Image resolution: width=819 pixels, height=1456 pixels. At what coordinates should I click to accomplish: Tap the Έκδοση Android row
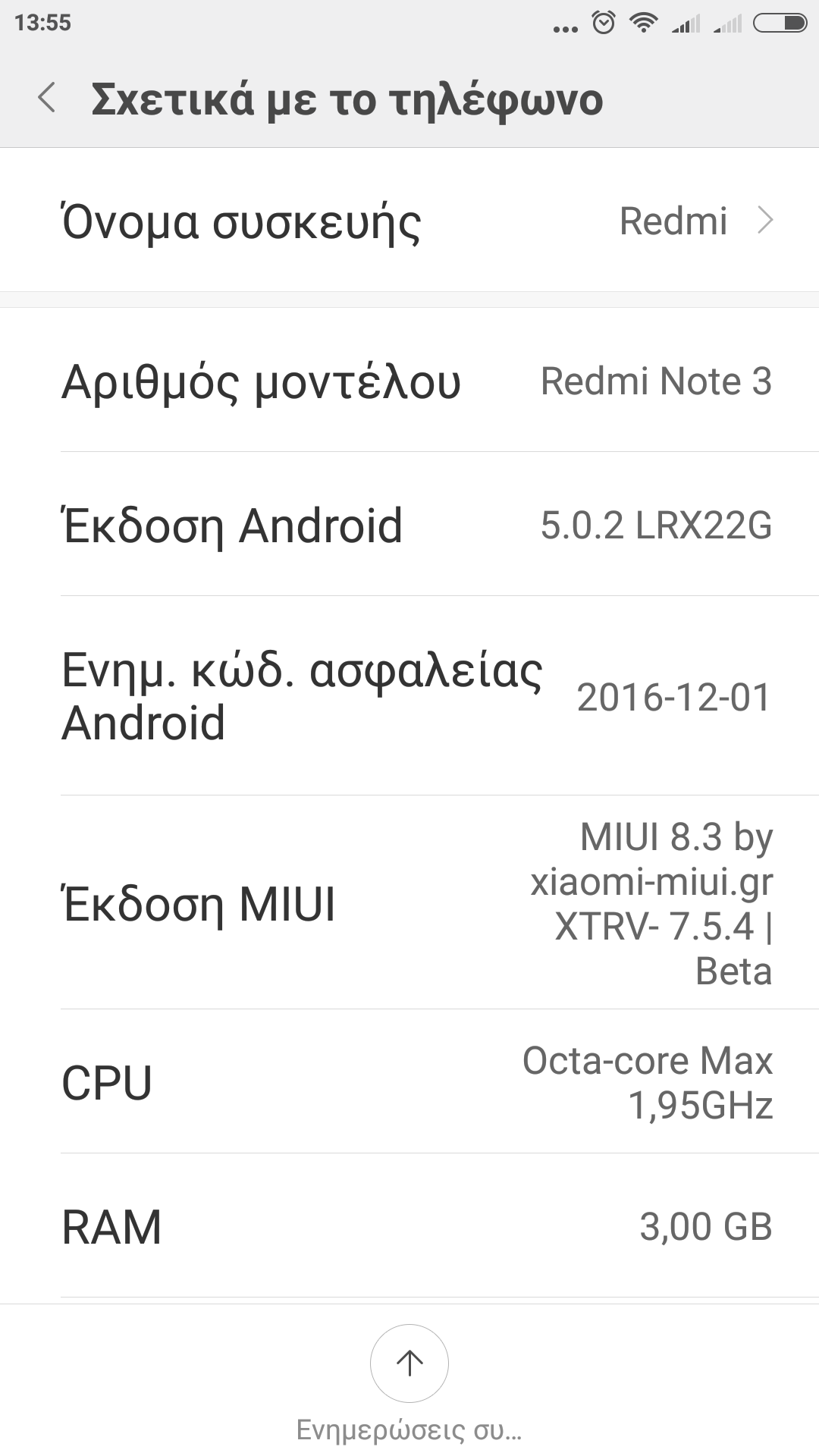[409, 525]
